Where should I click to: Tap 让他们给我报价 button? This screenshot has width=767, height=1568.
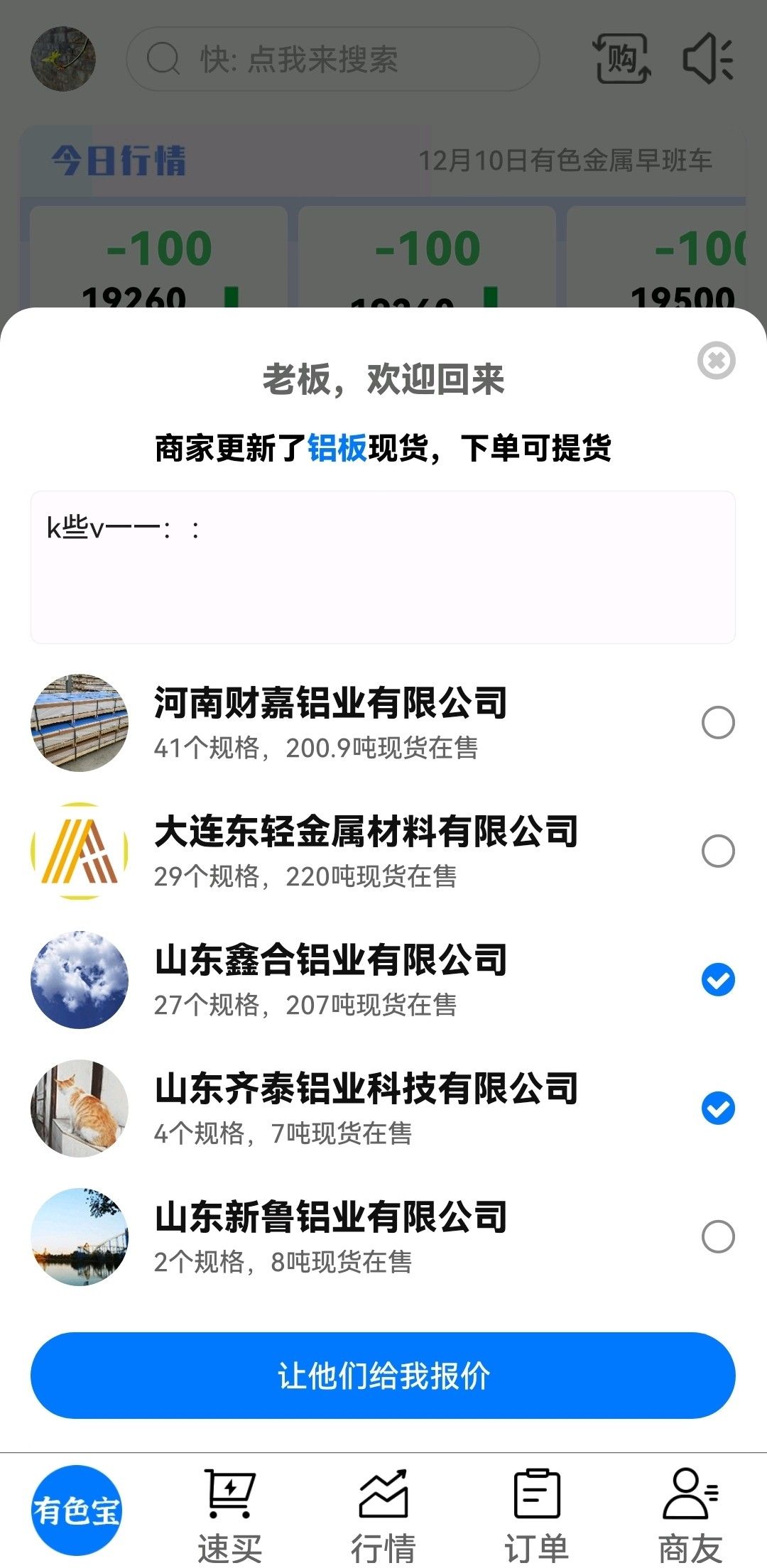point(383,1376)
